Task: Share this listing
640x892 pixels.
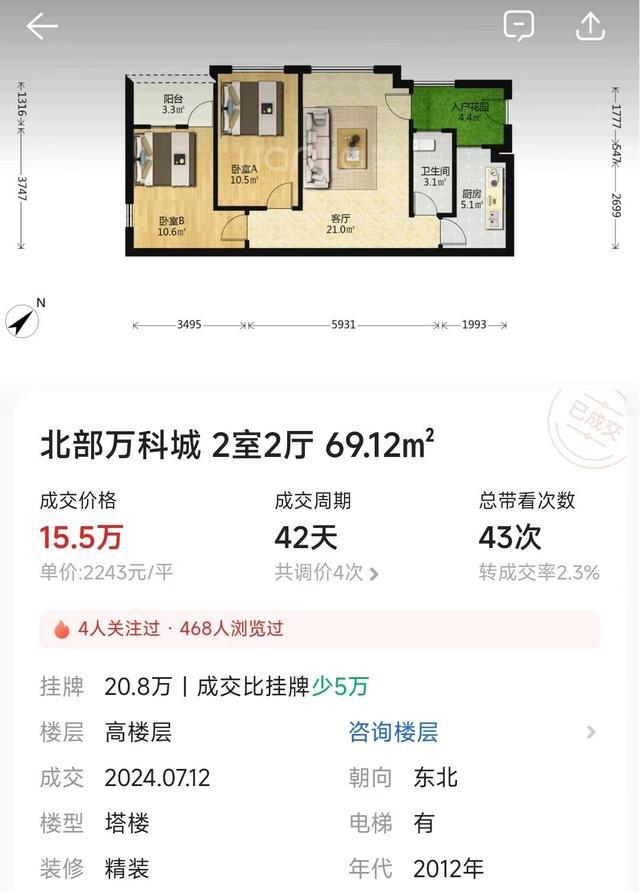Action: coord(591,26)
